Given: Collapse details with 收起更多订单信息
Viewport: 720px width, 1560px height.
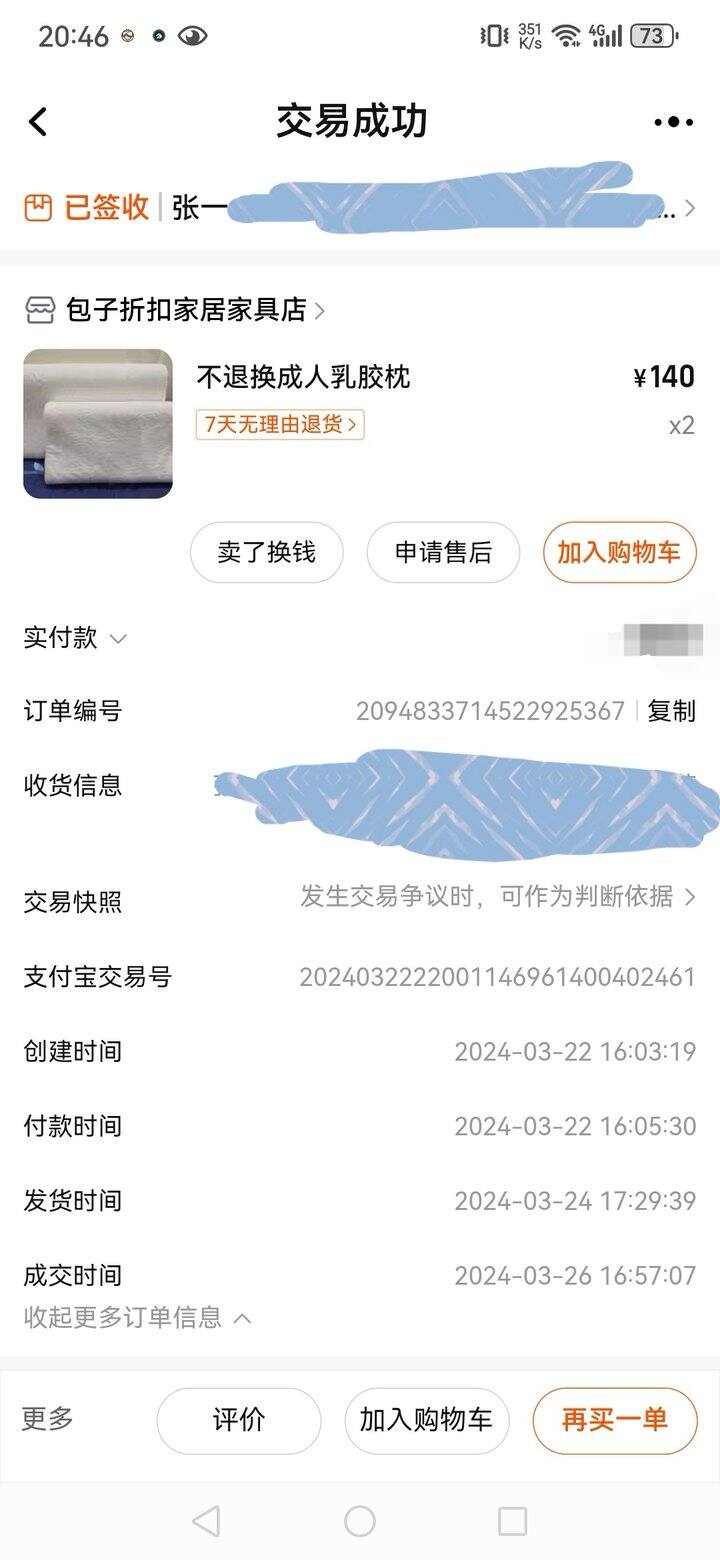Looking at the screenshot, I should click(137, 1317).
